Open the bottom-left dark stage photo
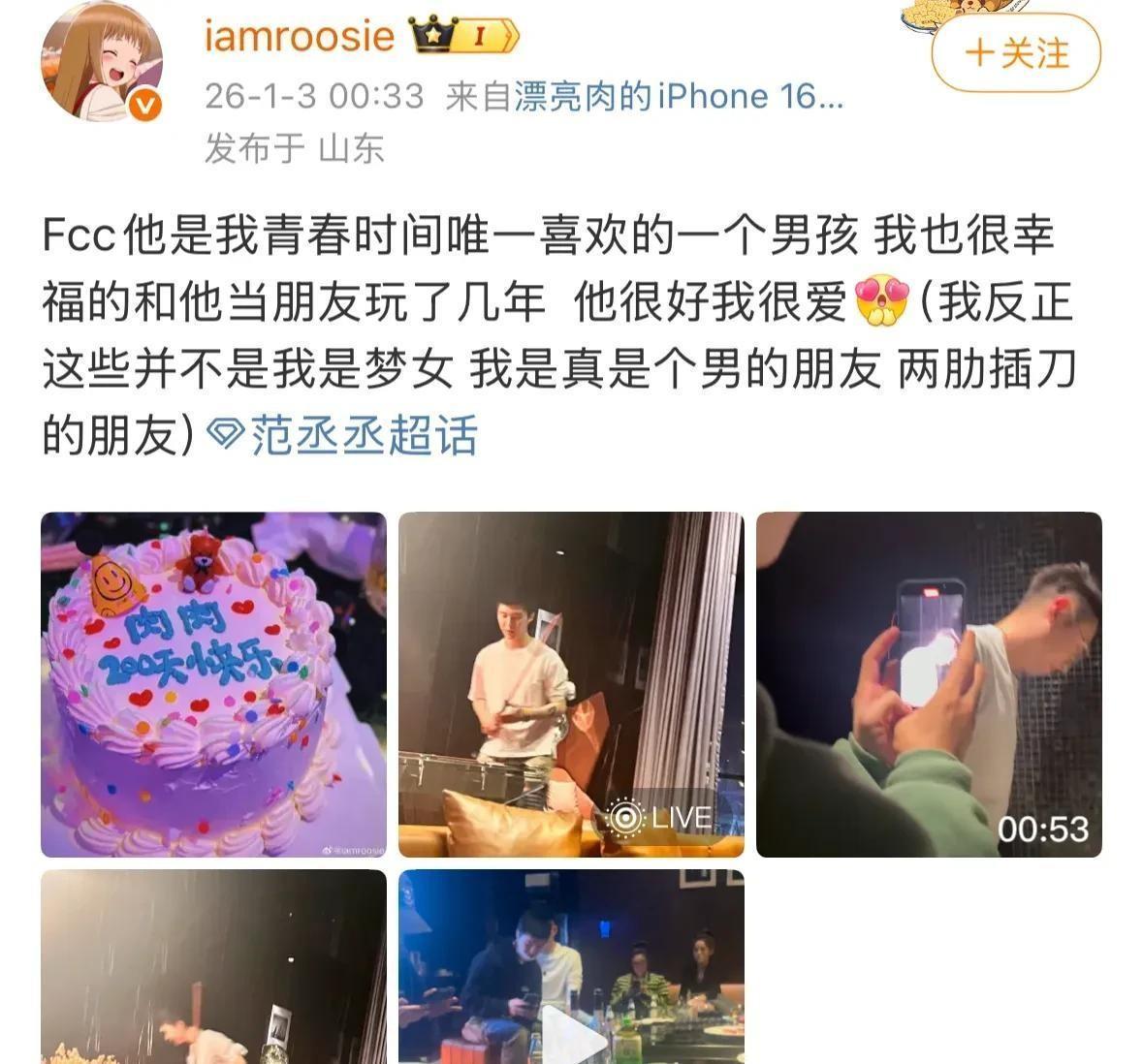This screenshot has height=1064, width=1143. point(213,966)
